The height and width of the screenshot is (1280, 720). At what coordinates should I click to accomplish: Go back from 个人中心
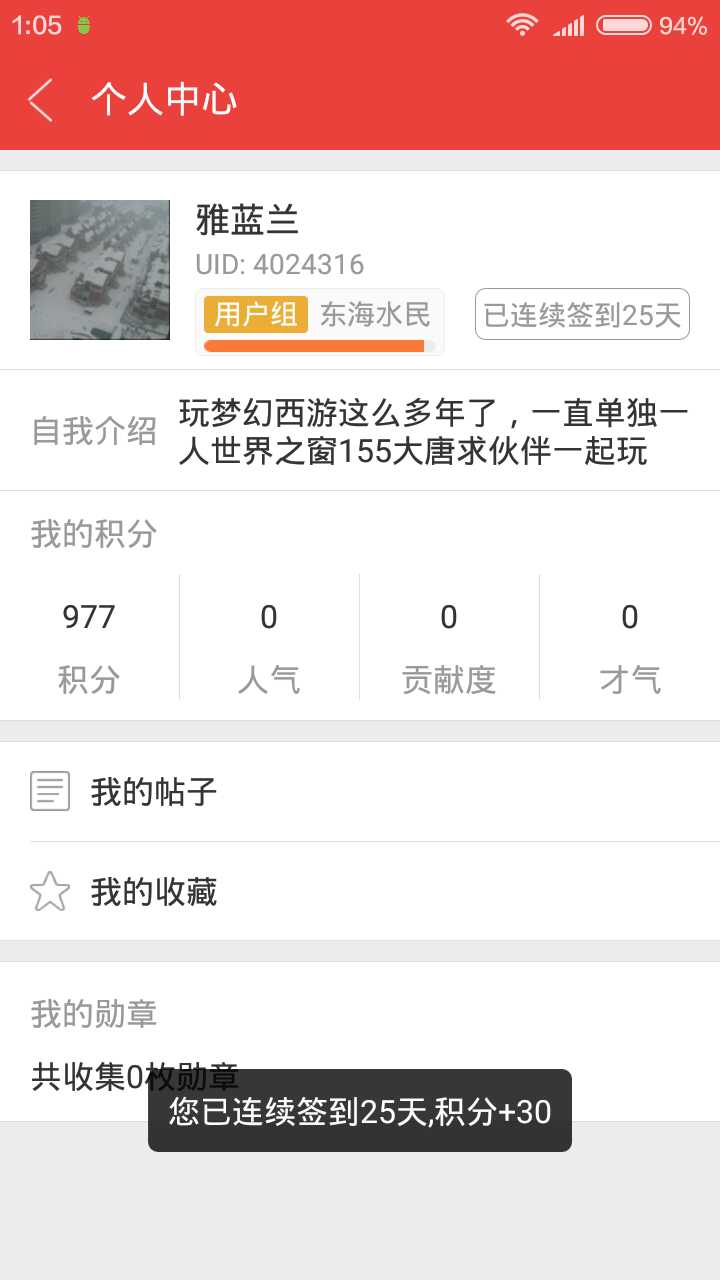41,100
